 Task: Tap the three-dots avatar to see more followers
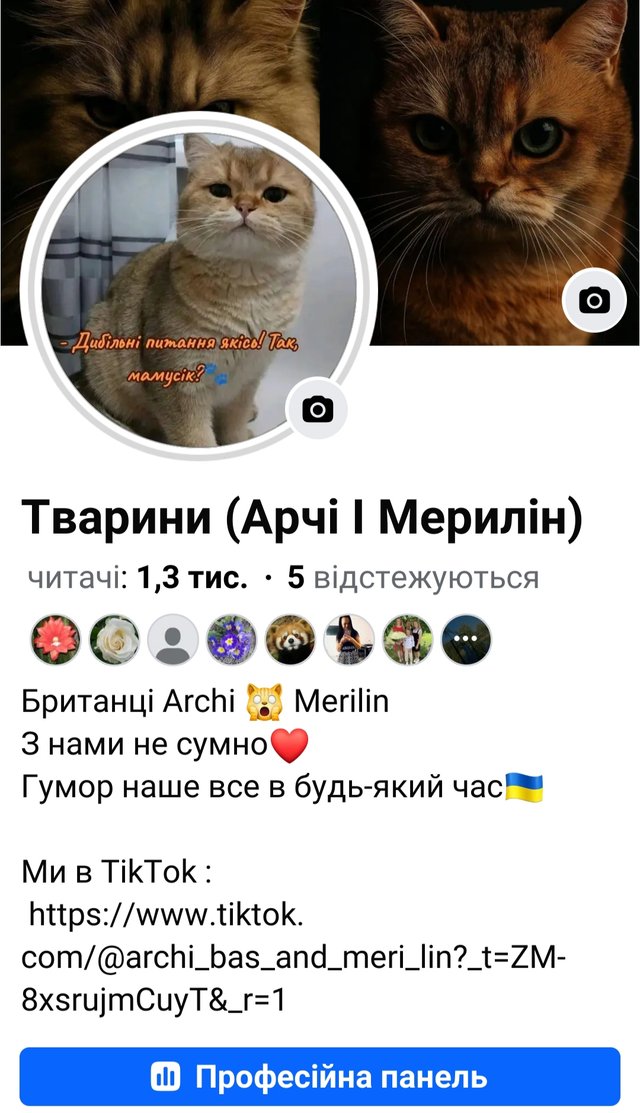pyautogui.click(x=467, y=640)
